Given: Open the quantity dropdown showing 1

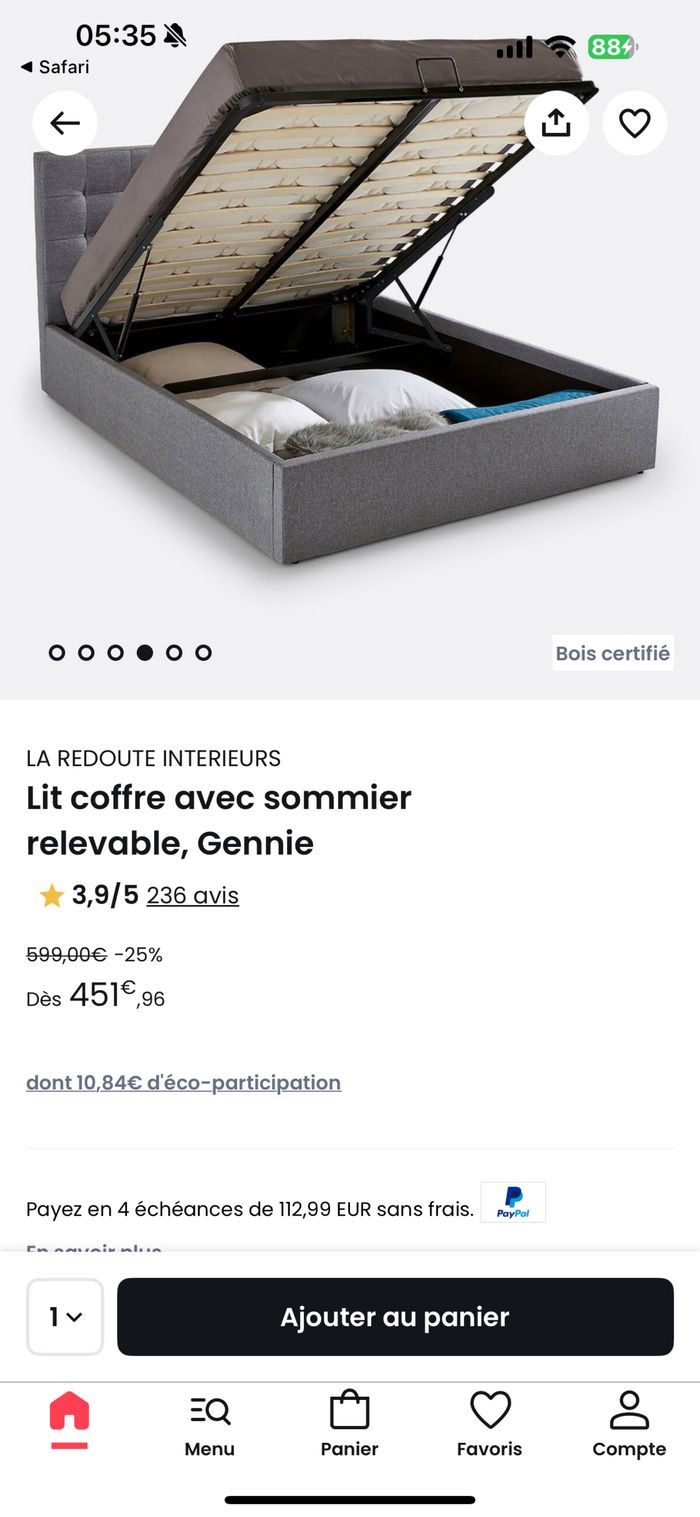Looking at the screenshot, I should tap(65, 1317).
